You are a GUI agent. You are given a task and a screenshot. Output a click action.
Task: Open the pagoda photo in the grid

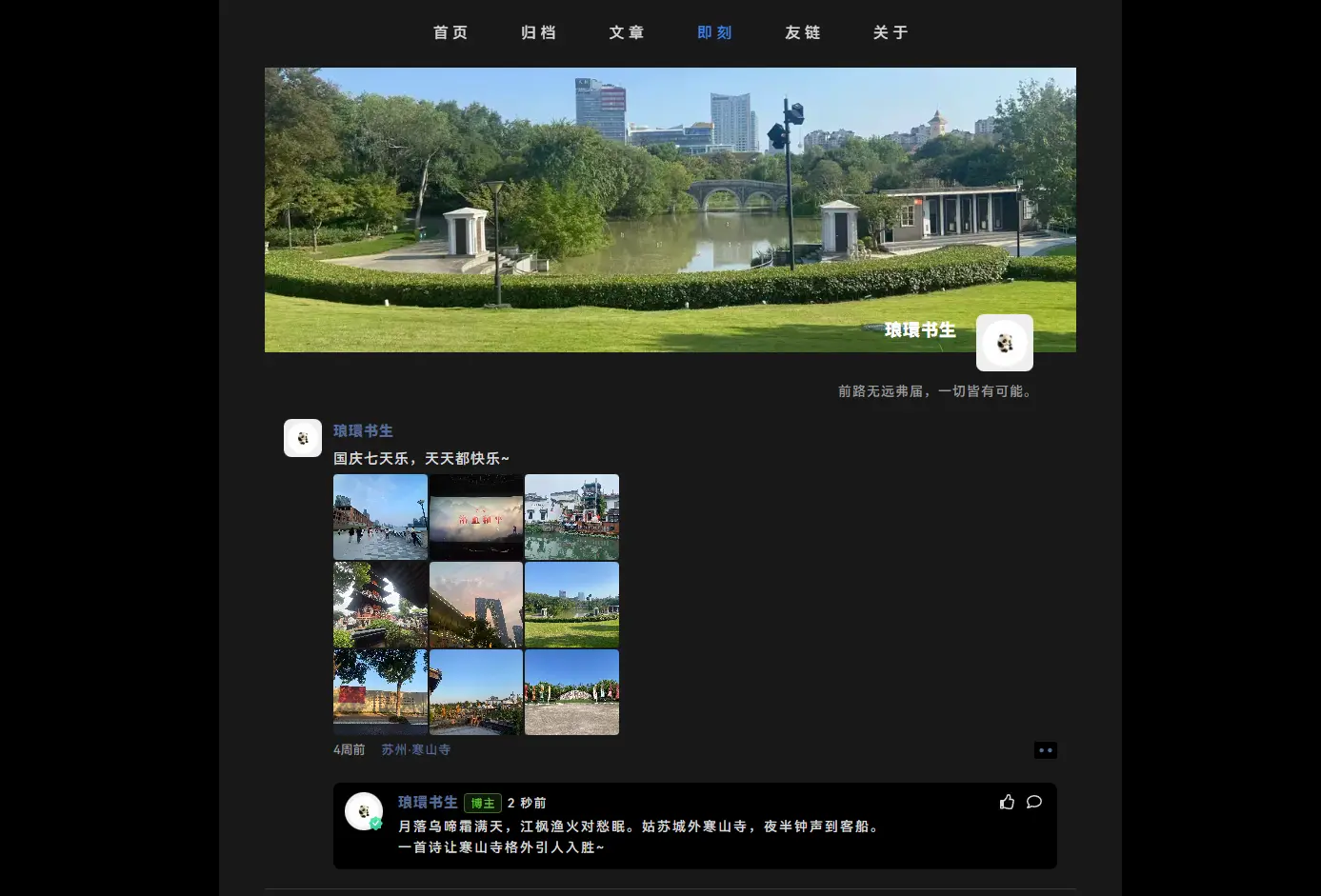pyautogui.click(x=380, y=605)
